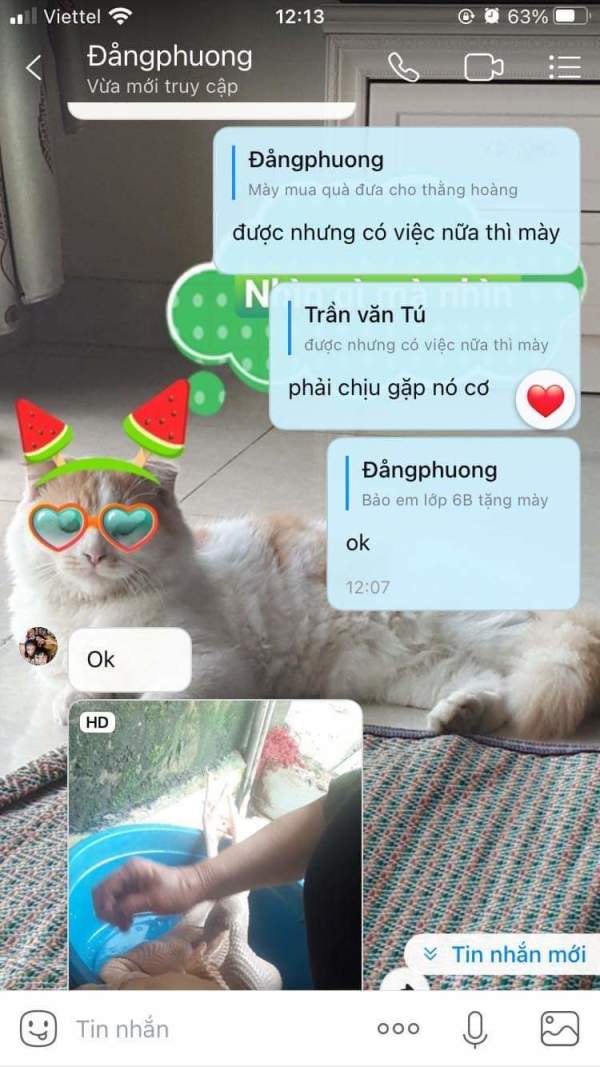Open quoted message from Trần văn Tú
Image resolution: width=600 pixels, height=1067 pixels.
pos(420,329)
